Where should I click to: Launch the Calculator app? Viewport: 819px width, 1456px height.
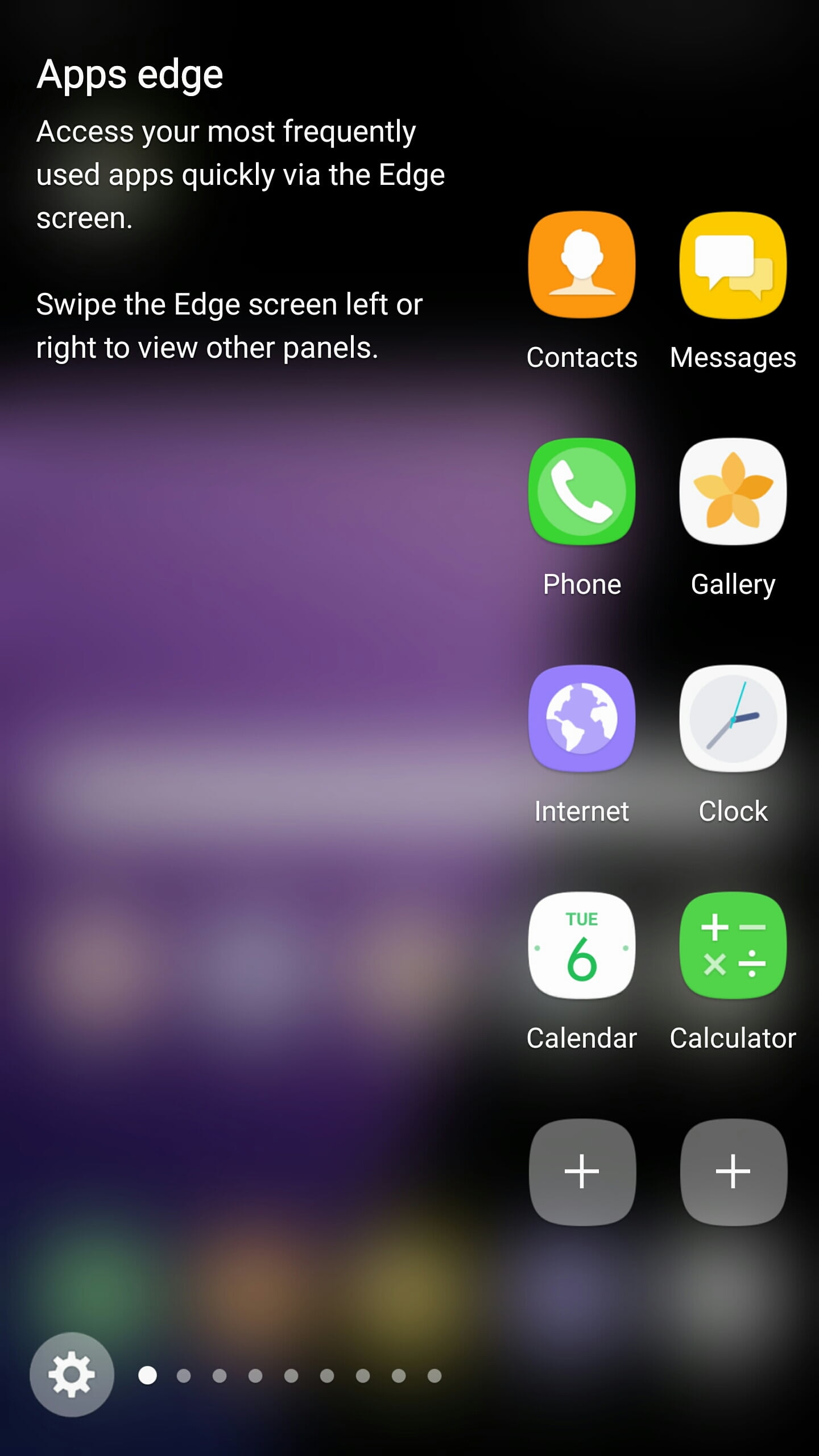[x=733, y=945]
